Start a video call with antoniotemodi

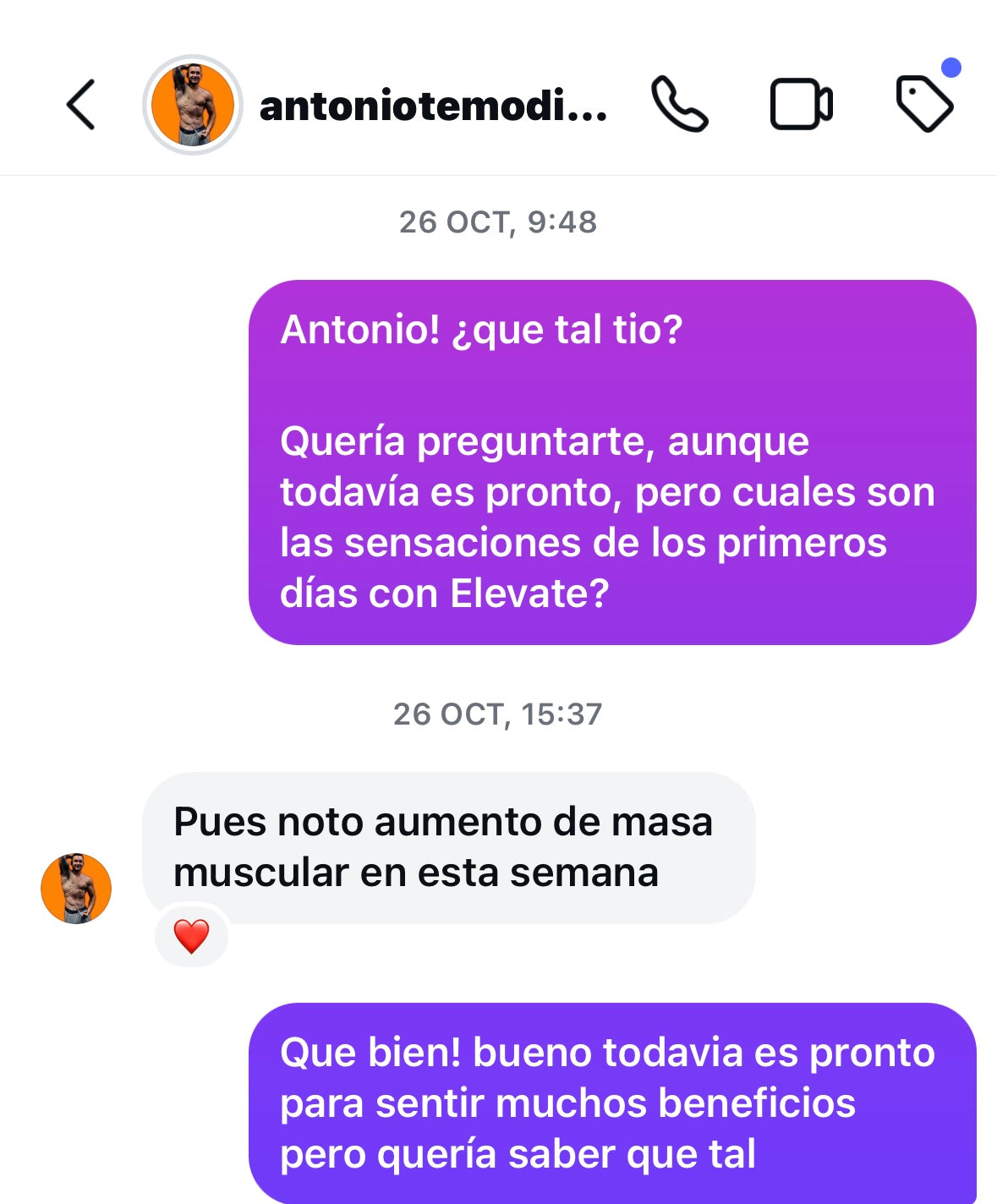801,105
